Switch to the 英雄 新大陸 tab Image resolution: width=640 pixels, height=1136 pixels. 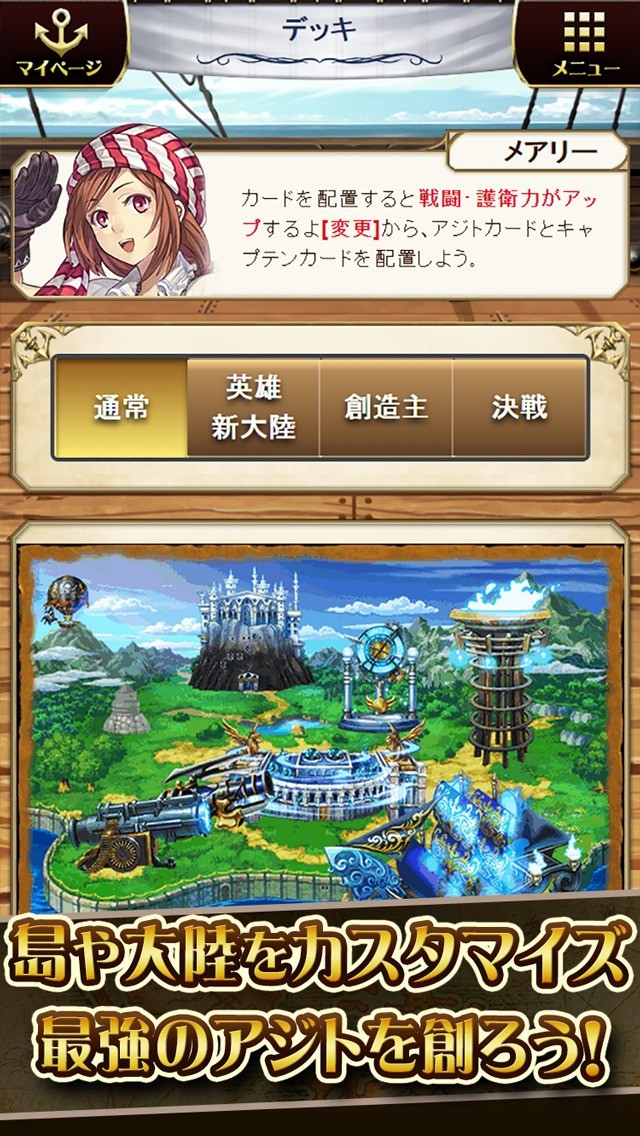253,408
